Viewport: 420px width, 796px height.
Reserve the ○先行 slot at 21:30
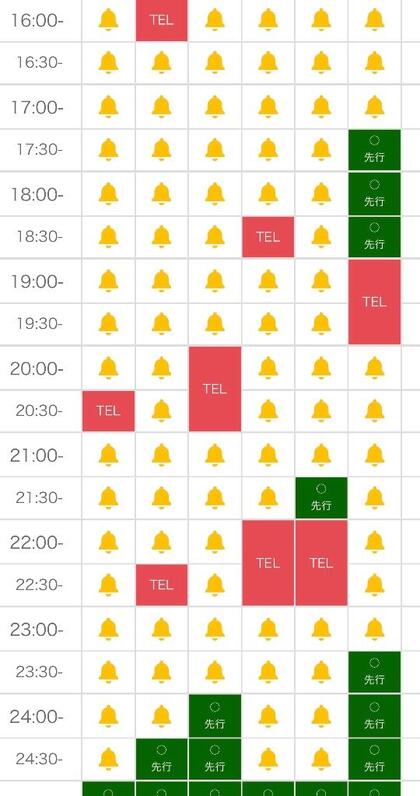(x=321, y=498)
